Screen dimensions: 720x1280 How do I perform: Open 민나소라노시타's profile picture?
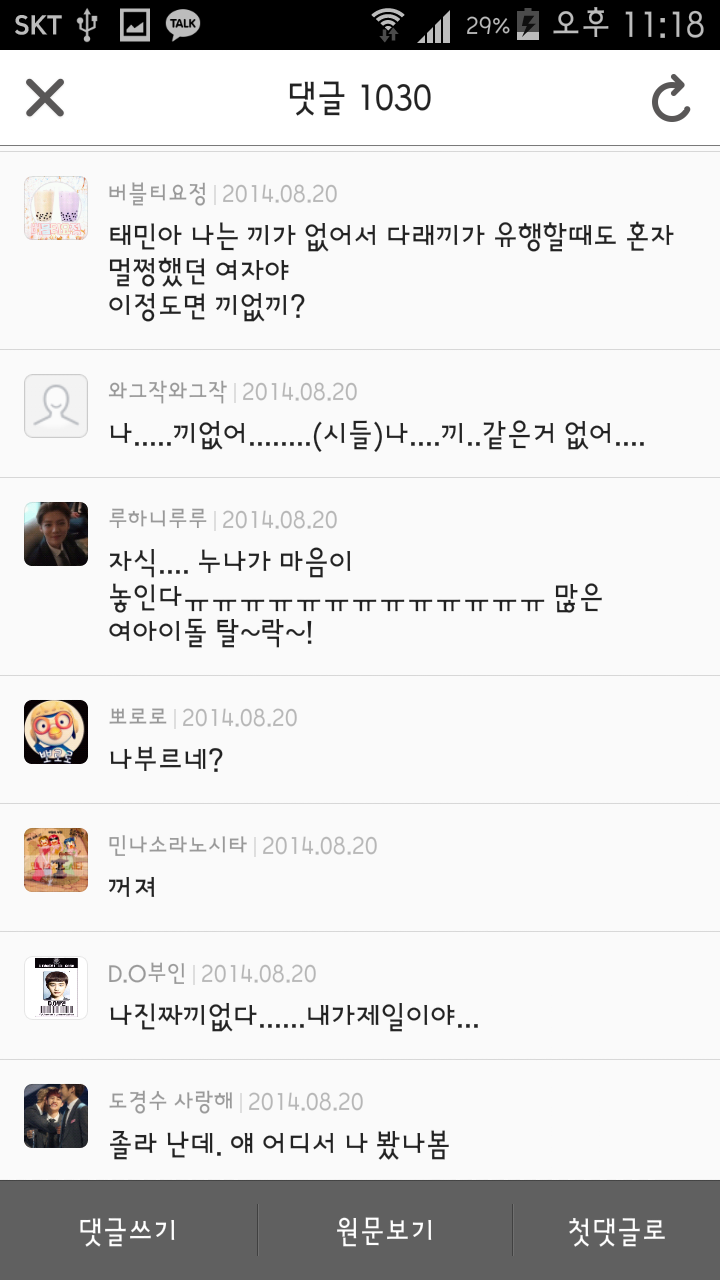pos(56,860)
